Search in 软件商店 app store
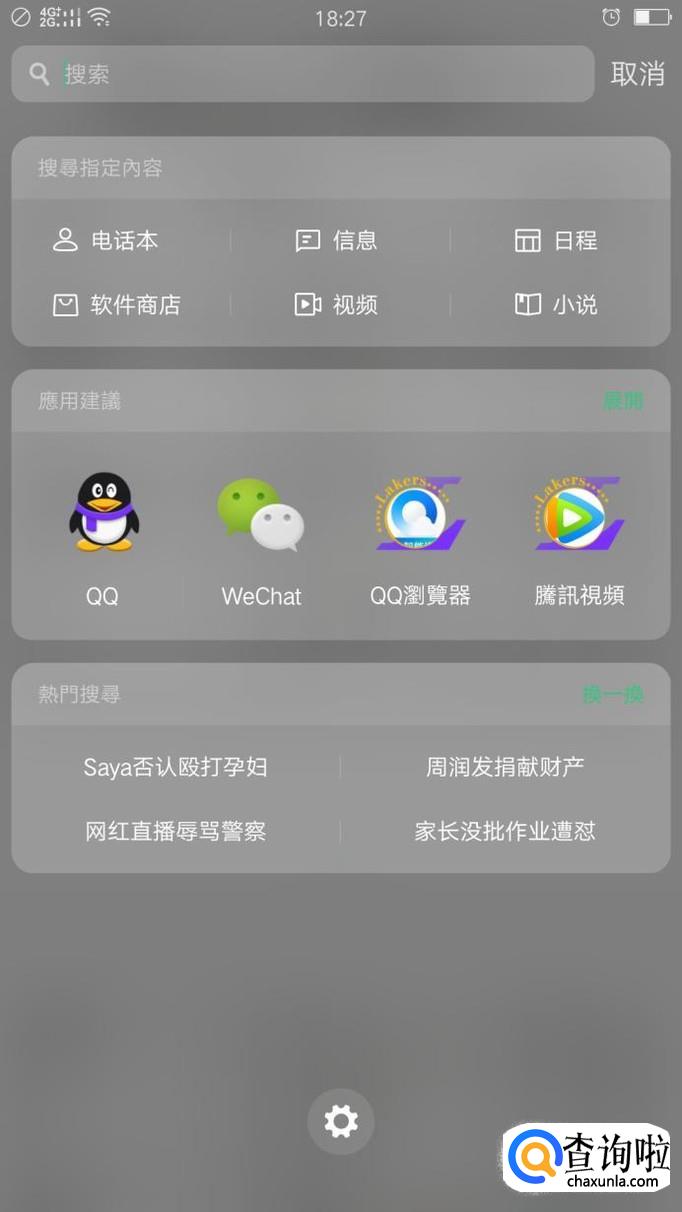 116,305
